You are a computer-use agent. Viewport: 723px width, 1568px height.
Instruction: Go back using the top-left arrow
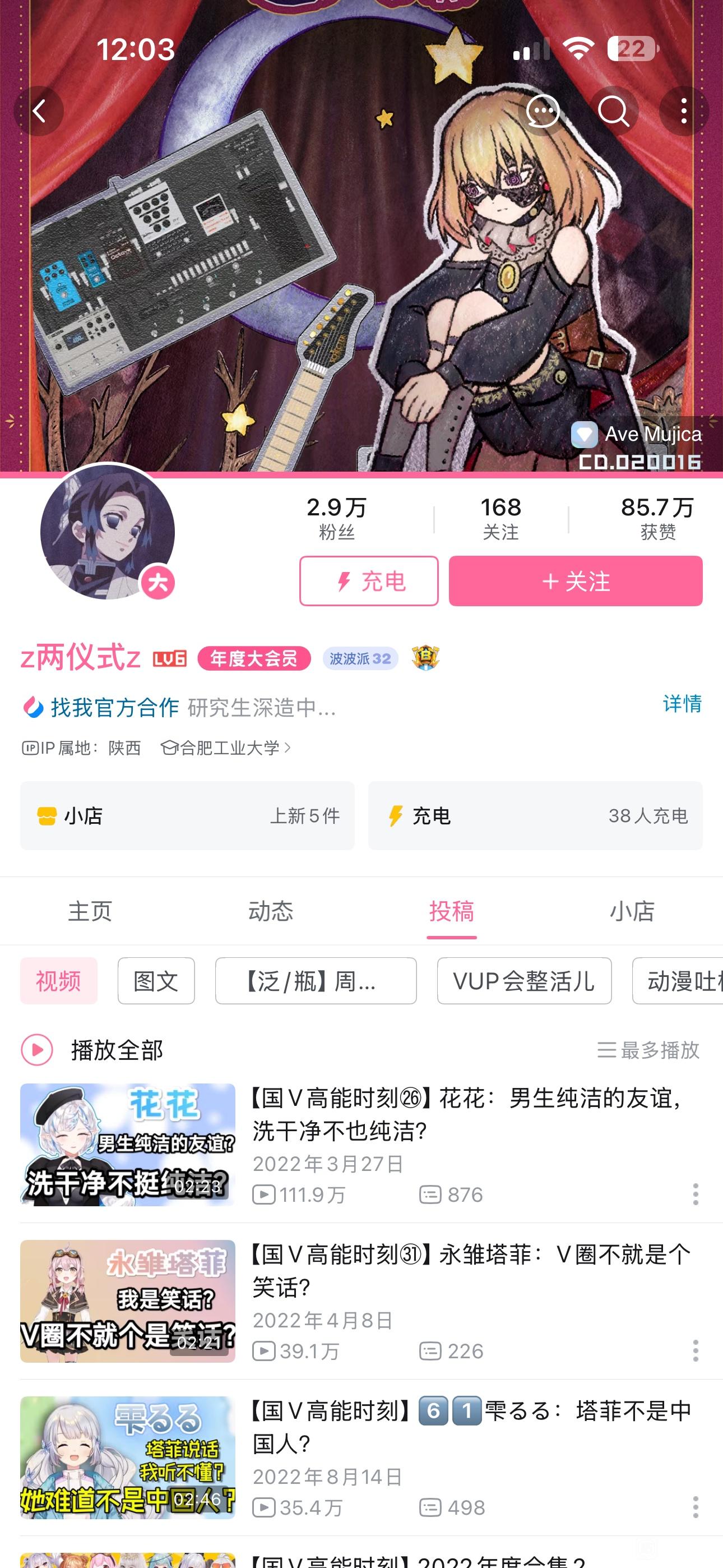(39, 112)
